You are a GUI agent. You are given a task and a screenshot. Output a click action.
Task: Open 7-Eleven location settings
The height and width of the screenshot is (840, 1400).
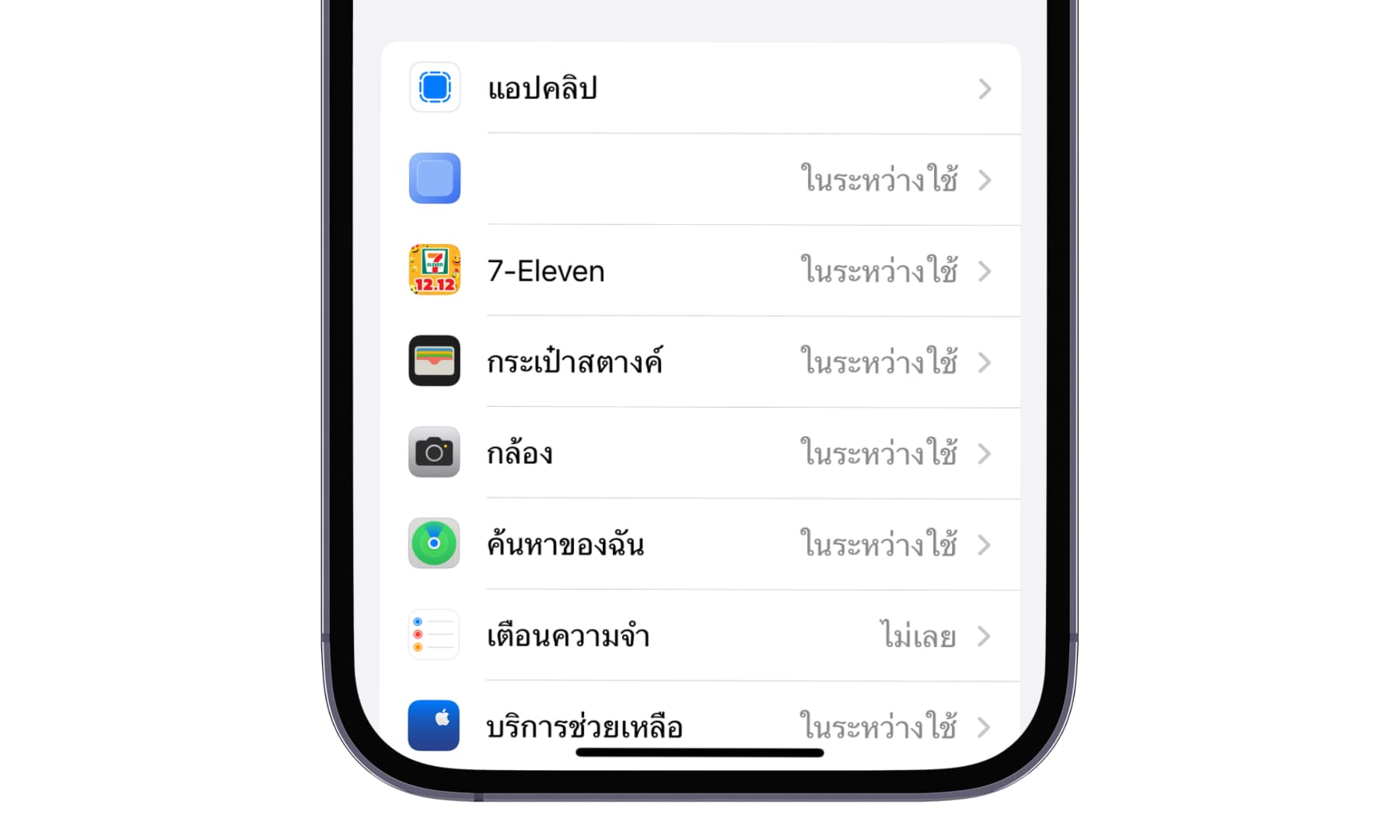pyautogui.click(x=700, y=271)
